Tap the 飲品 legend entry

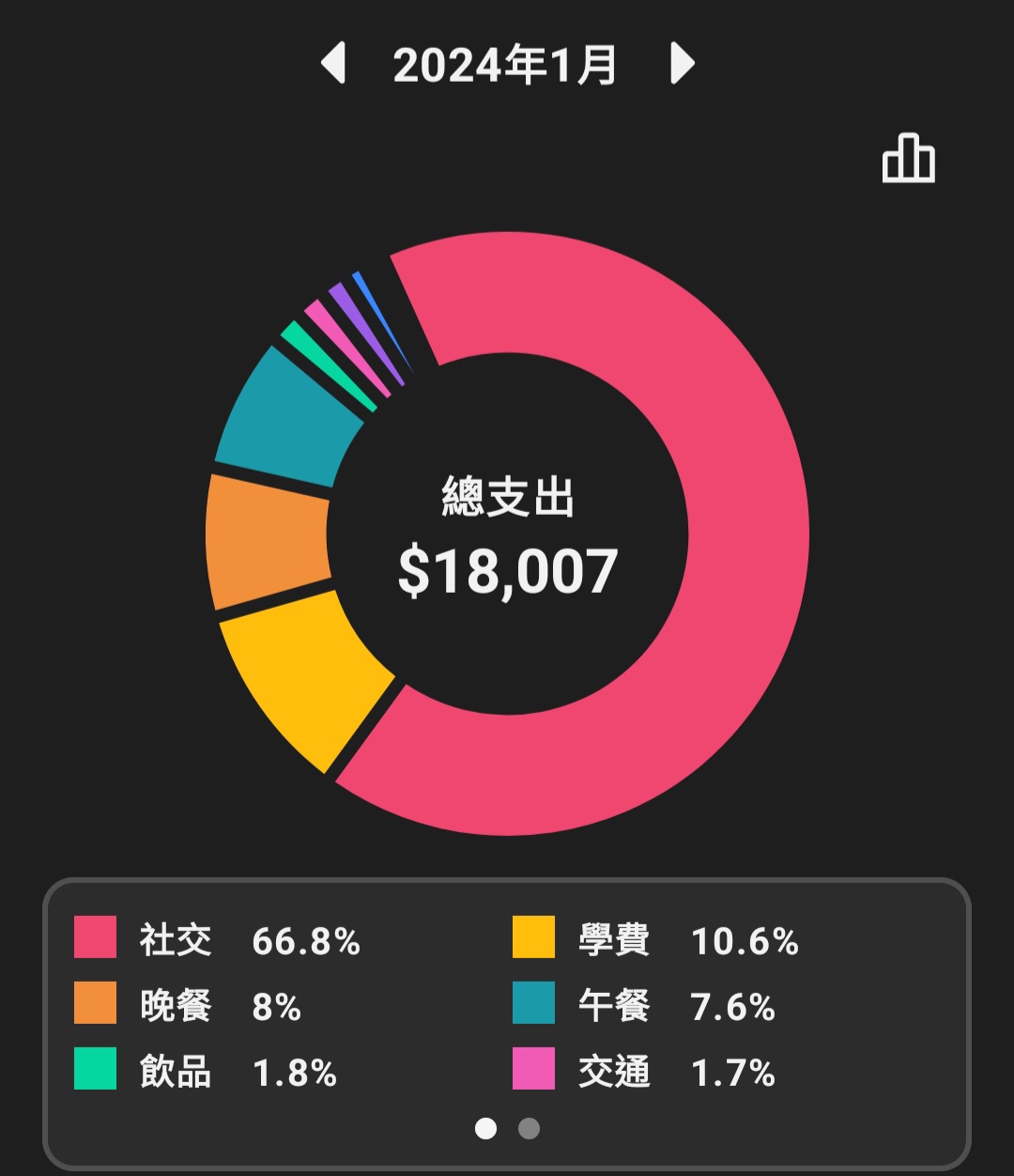(206, 1073)
